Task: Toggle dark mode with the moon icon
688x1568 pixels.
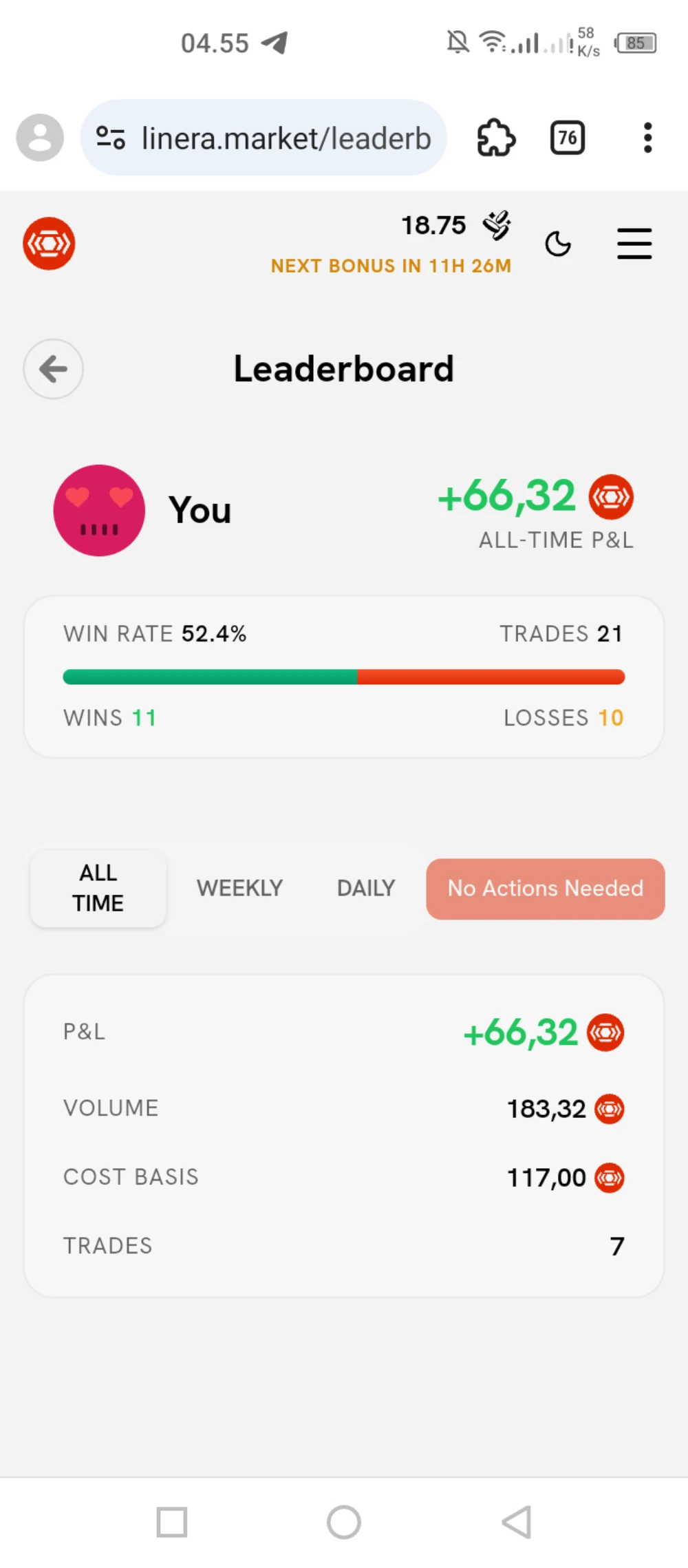Action: [x=558, y=244]
